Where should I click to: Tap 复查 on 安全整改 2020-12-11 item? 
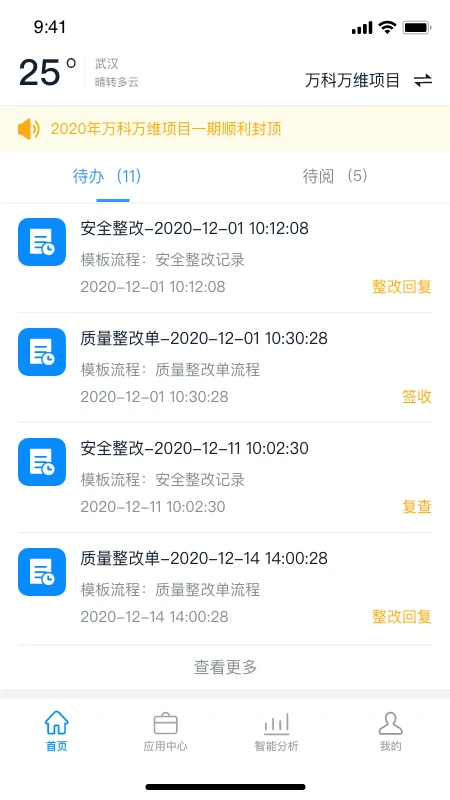[x=417, y=507]
